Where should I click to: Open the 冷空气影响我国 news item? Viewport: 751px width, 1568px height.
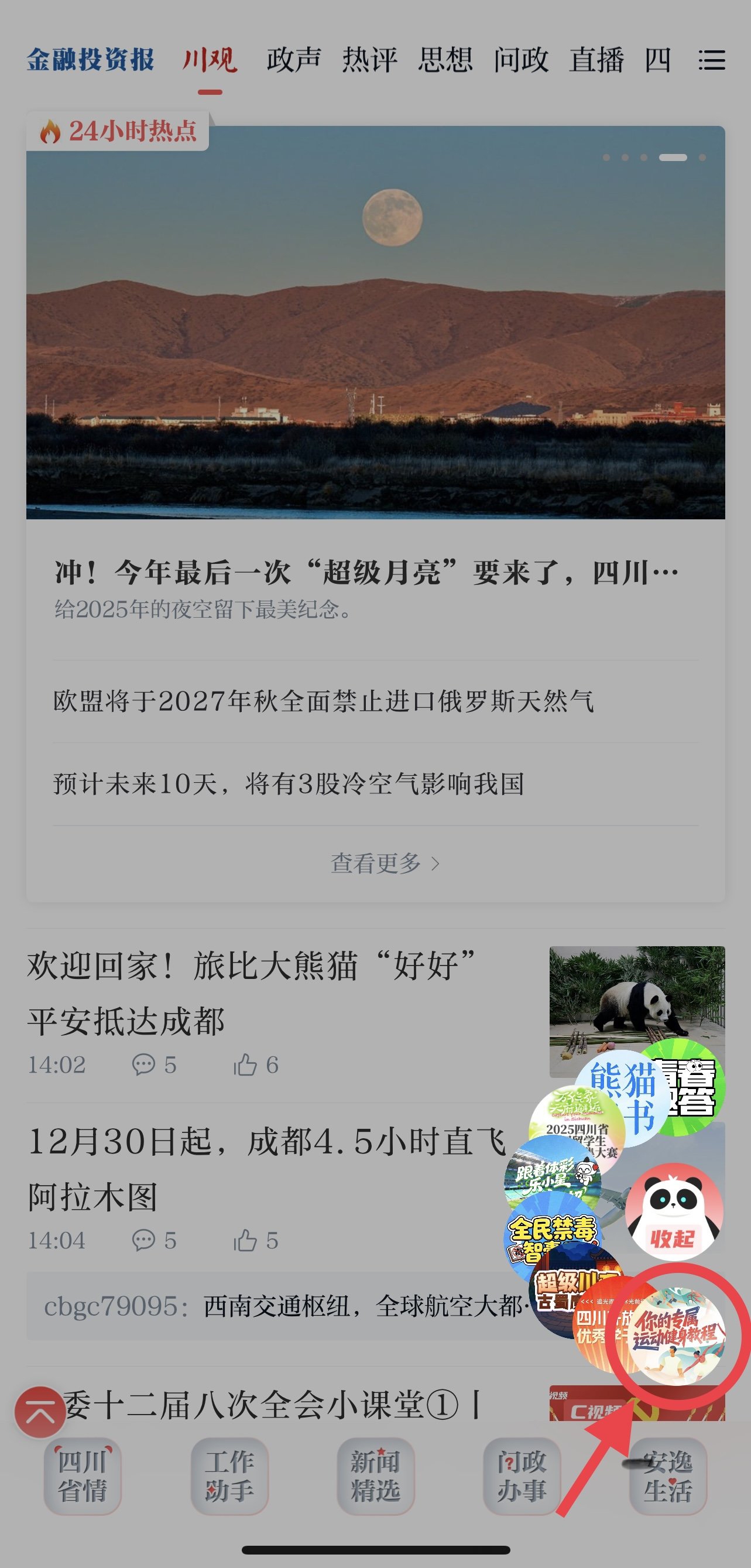[x=289, y=784]
